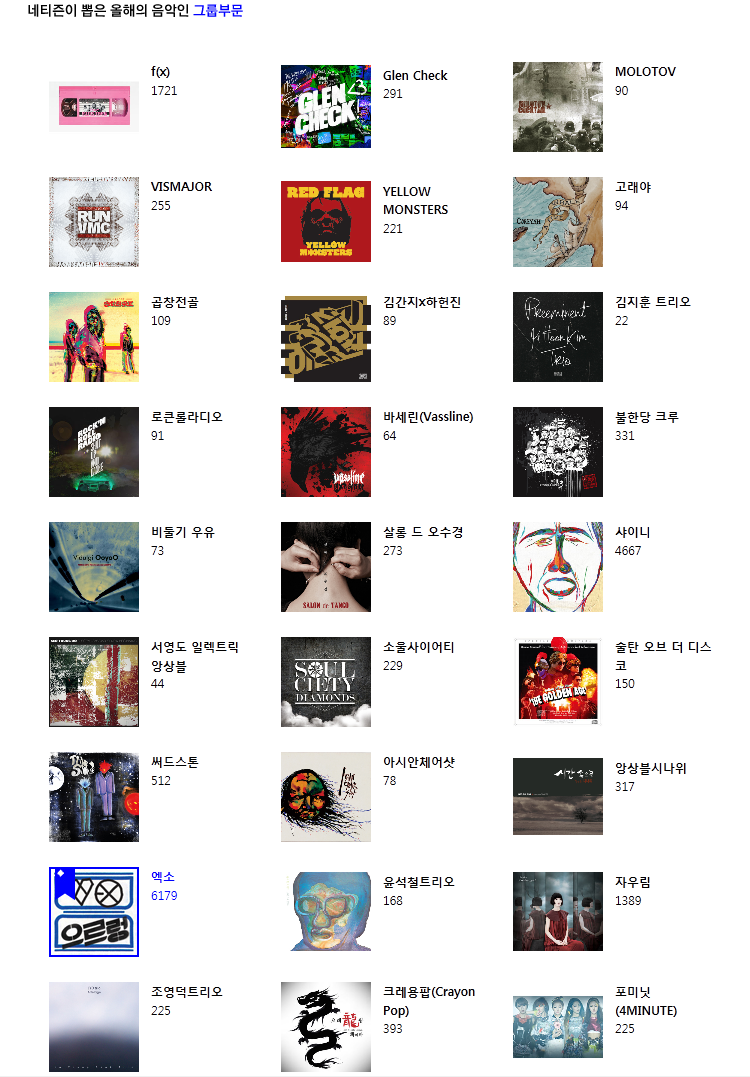Screen dimensions: 750x1077
Task: Choose 고래야 nominee
Action: (558, 222)
